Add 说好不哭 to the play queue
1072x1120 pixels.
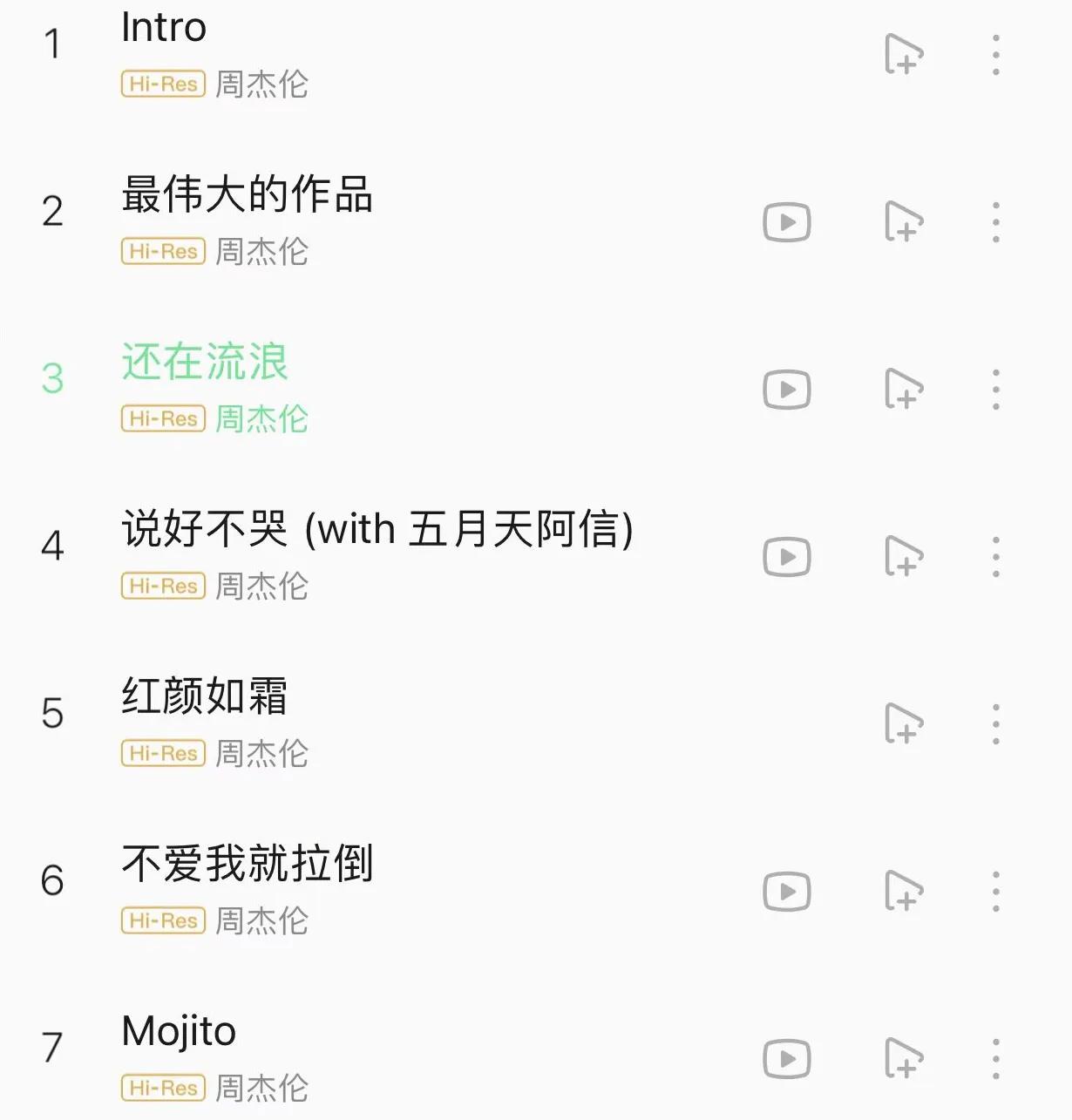click(906, 555)
